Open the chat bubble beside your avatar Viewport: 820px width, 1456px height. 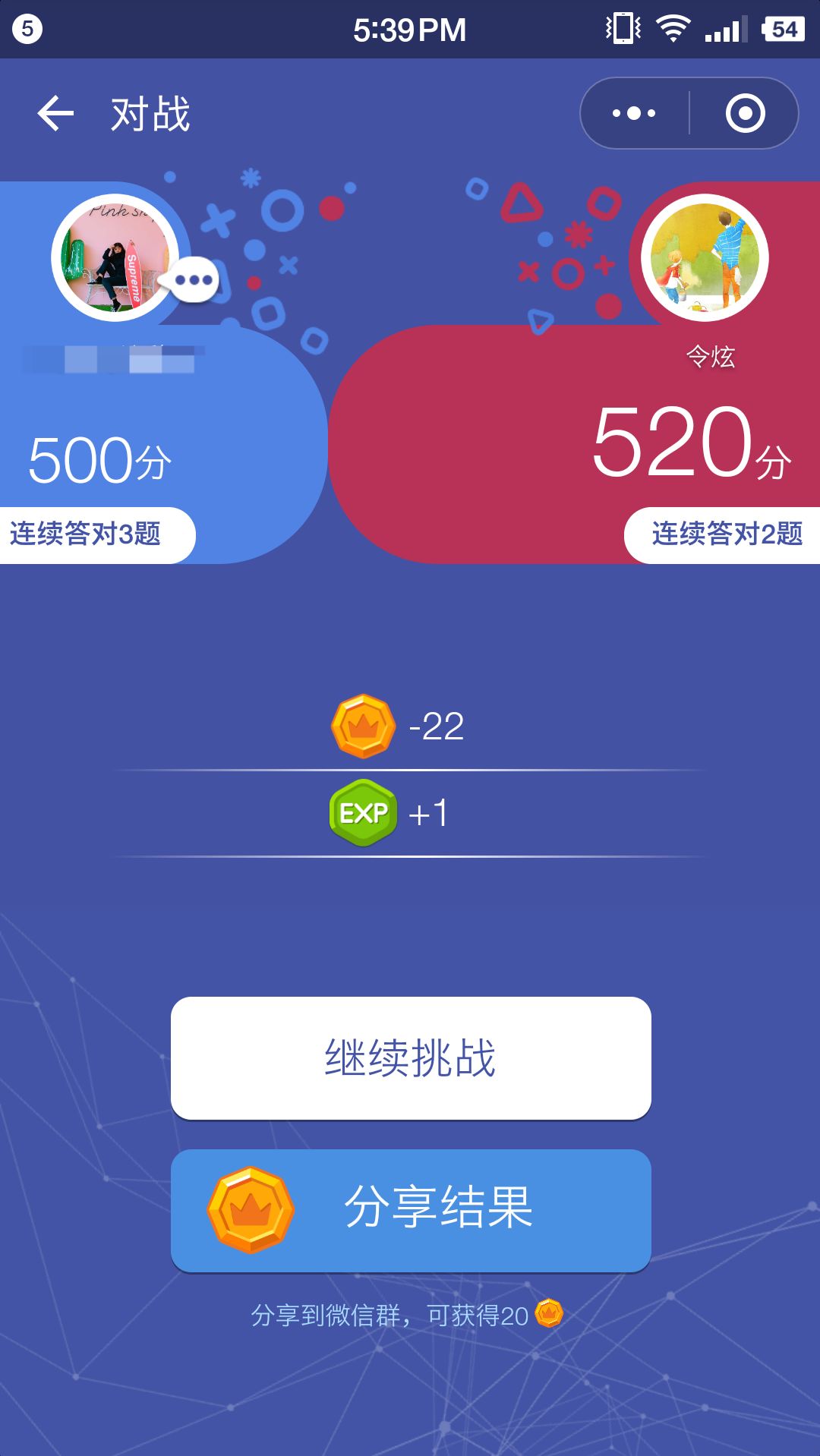pos(194,280)
